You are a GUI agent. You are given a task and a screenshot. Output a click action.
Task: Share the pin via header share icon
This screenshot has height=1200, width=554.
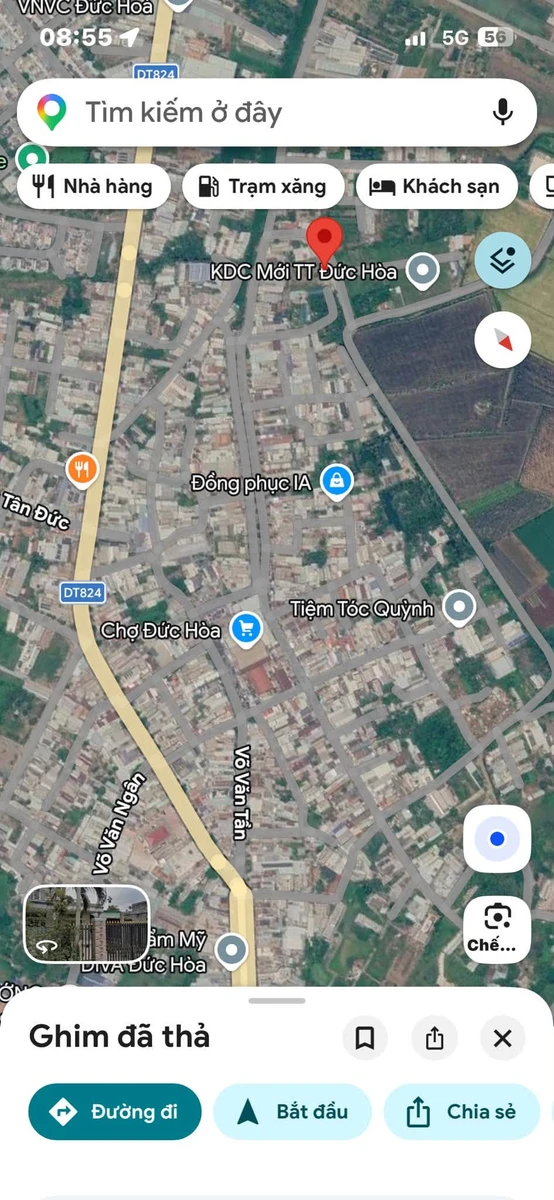(x=434, y=1038)
